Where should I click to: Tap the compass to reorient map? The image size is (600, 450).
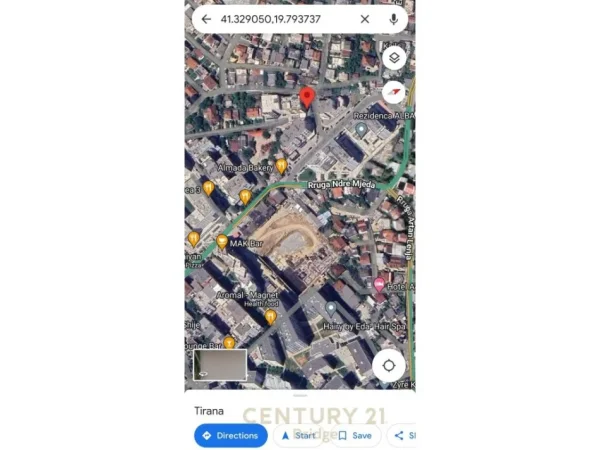click(394, 92)
